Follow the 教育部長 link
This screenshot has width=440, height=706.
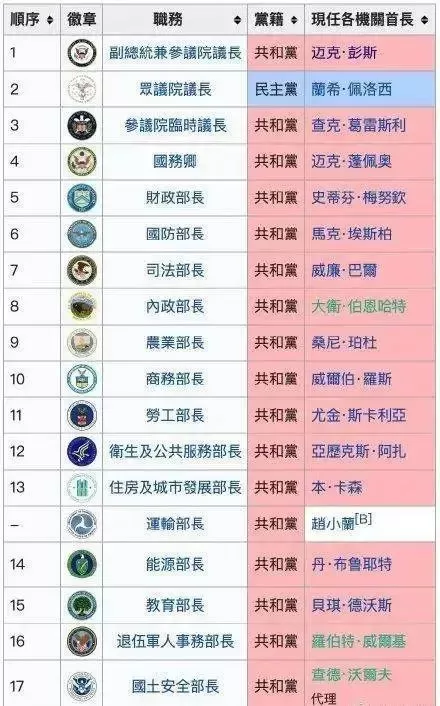[175, 605]
